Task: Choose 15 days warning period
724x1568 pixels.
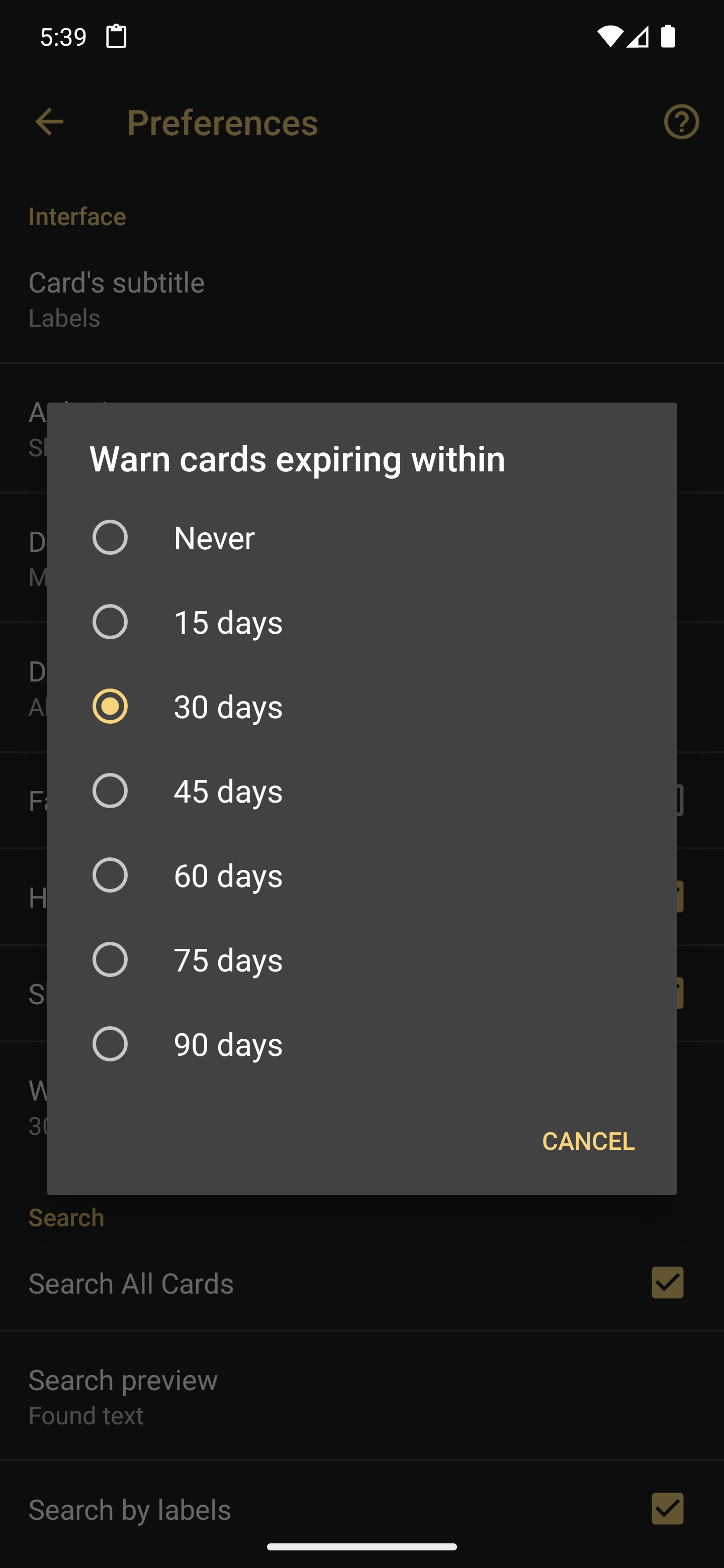Action: [x=361, y=622]
